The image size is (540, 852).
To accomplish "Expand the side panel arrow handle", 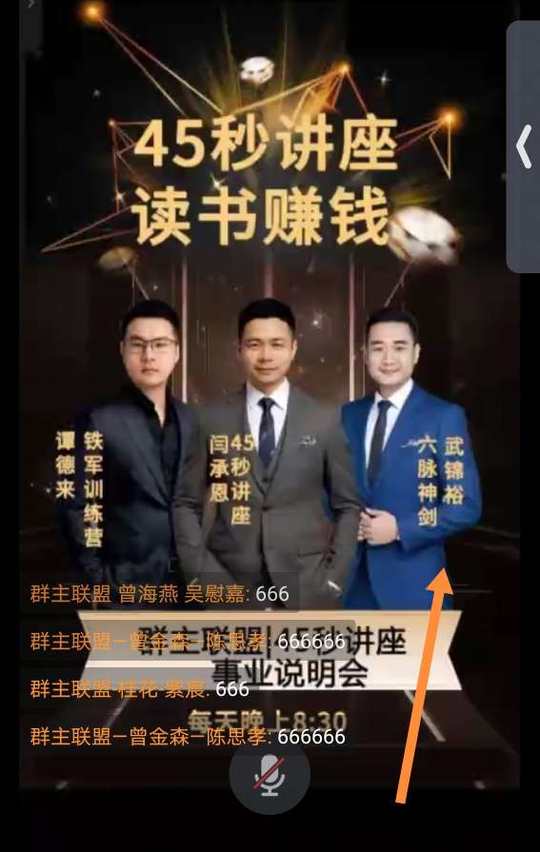I will [524, 146].
